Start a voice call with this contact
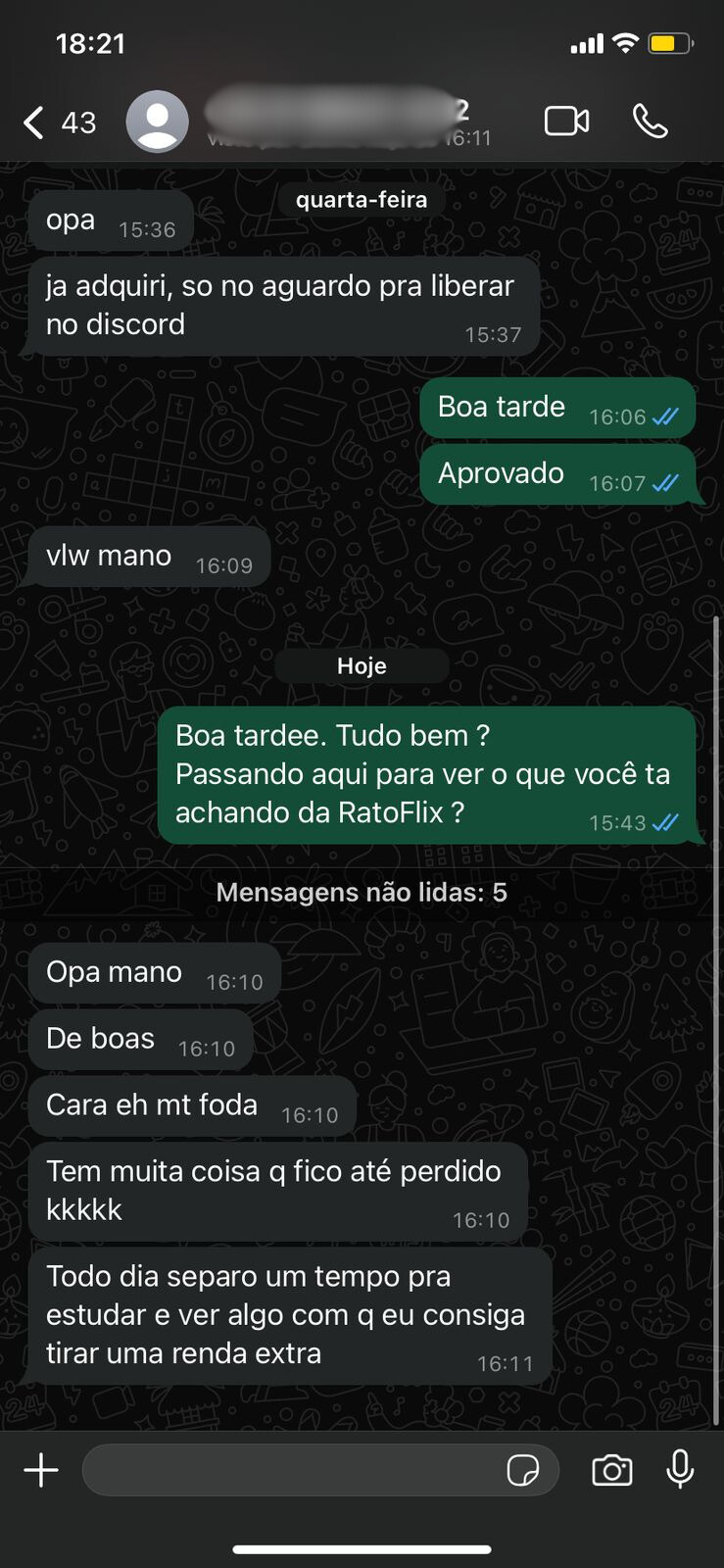Viewport: 724px width, 1568px height. click(652, 121)
